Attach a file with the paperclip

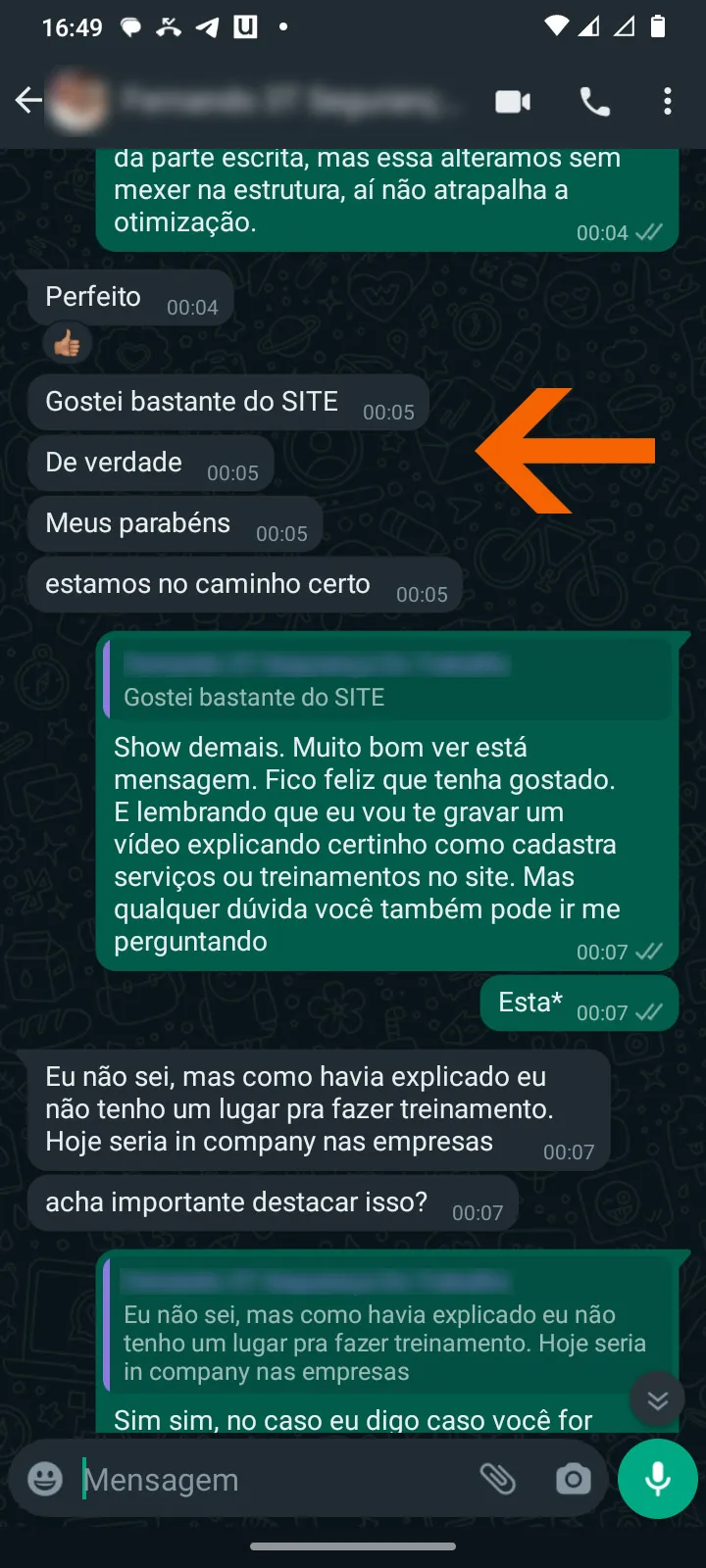pyautogui.click(x=501, y=1479)
